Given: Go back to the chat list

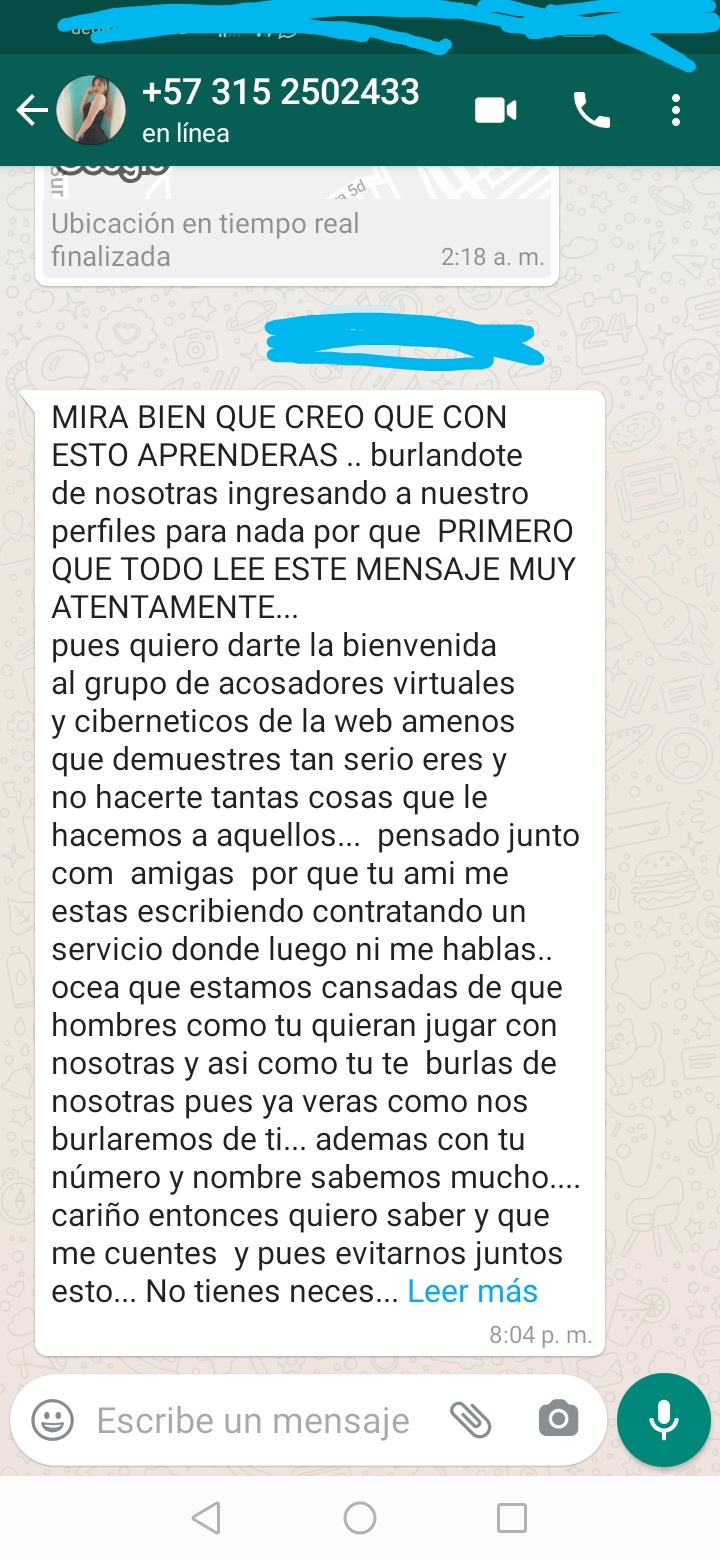Looking at the screenshot, I should pos(32,111).
